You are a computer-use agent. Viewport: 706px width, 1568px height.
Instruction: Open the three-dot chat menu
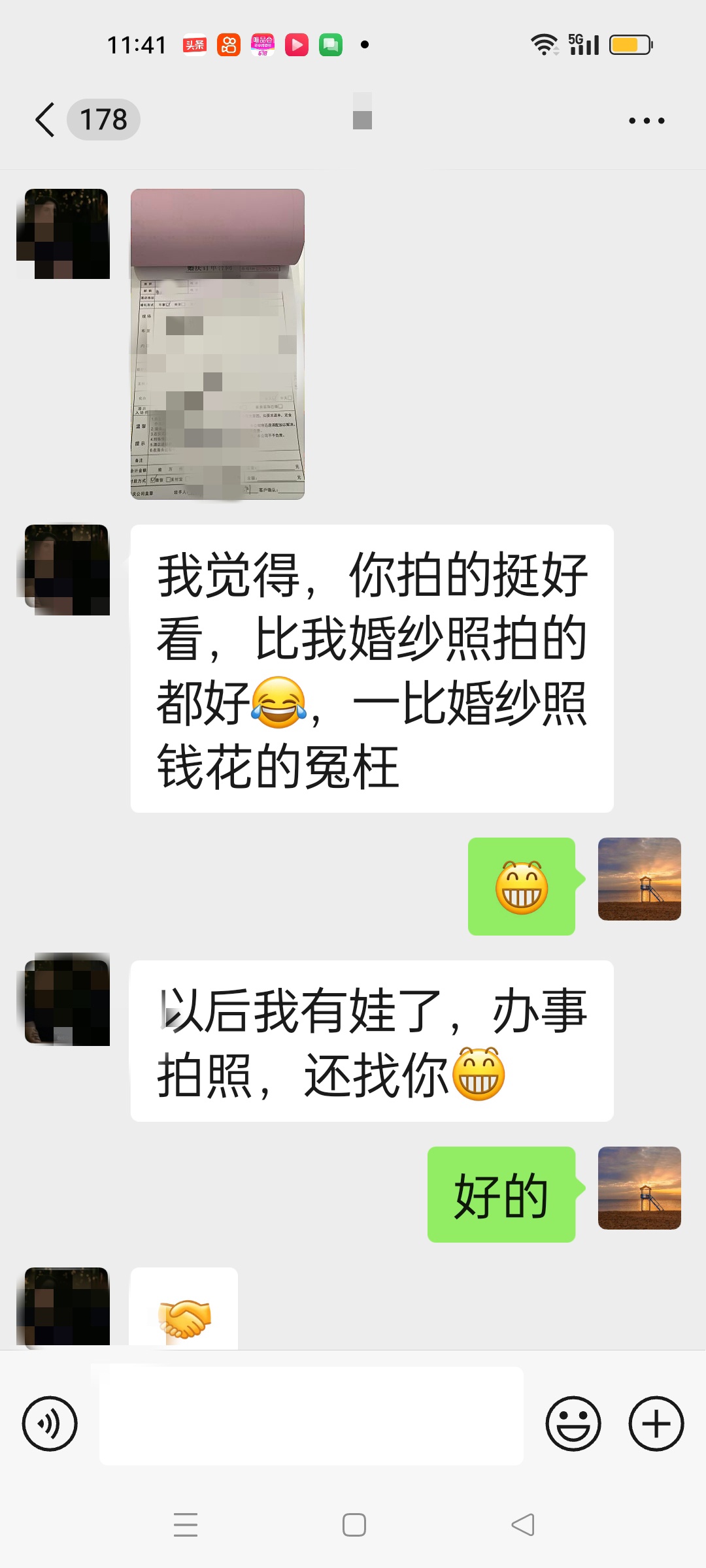click(x=646, y=121)
